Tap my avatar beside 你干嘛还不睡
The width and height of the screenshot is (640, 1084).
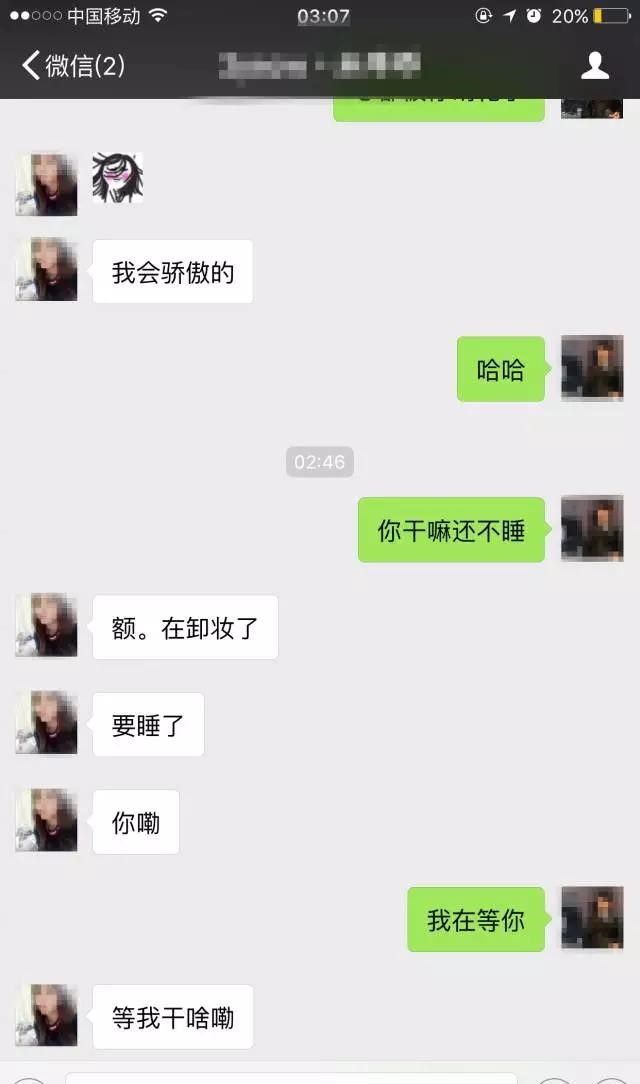point(592,528)
